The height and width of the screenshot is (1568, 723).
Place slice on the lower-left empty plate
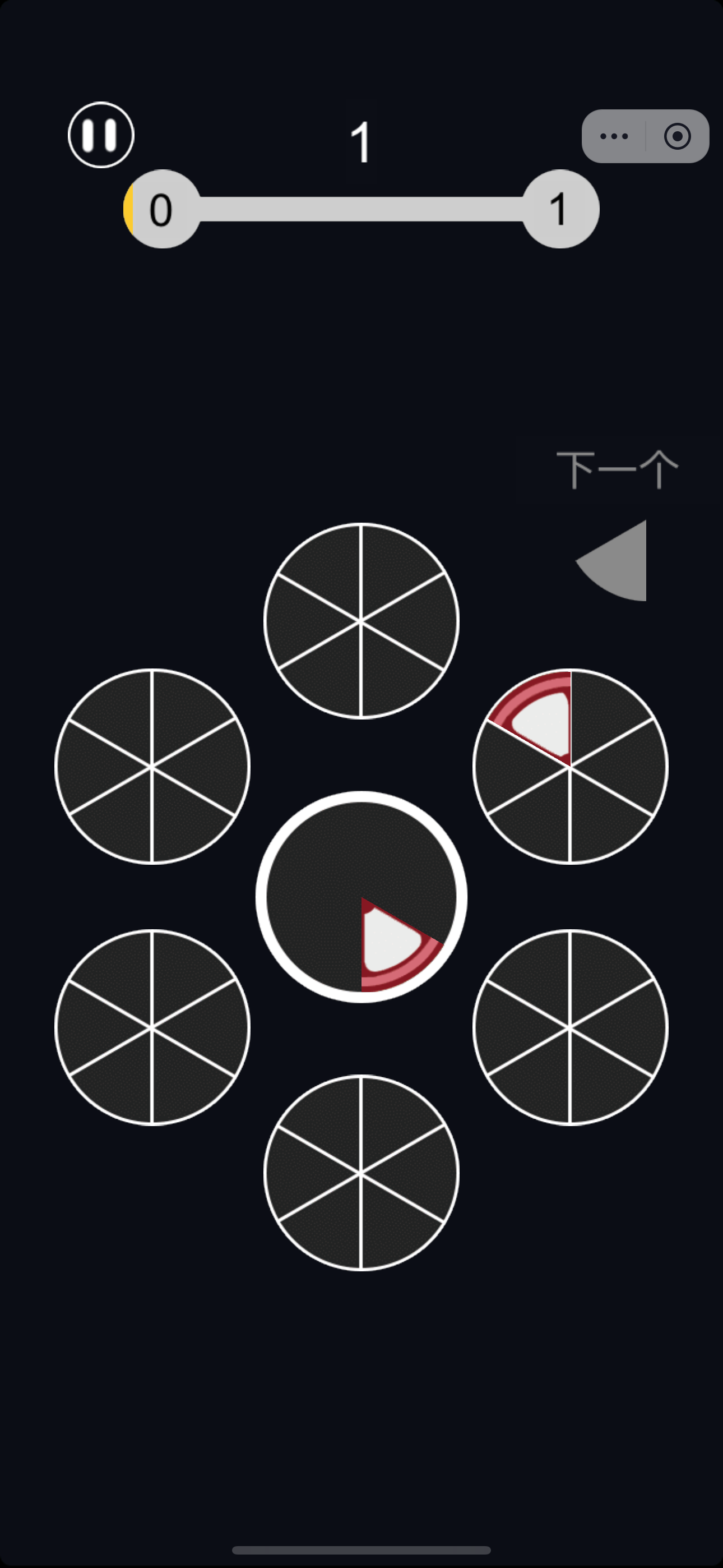(x=152, y=1027)
